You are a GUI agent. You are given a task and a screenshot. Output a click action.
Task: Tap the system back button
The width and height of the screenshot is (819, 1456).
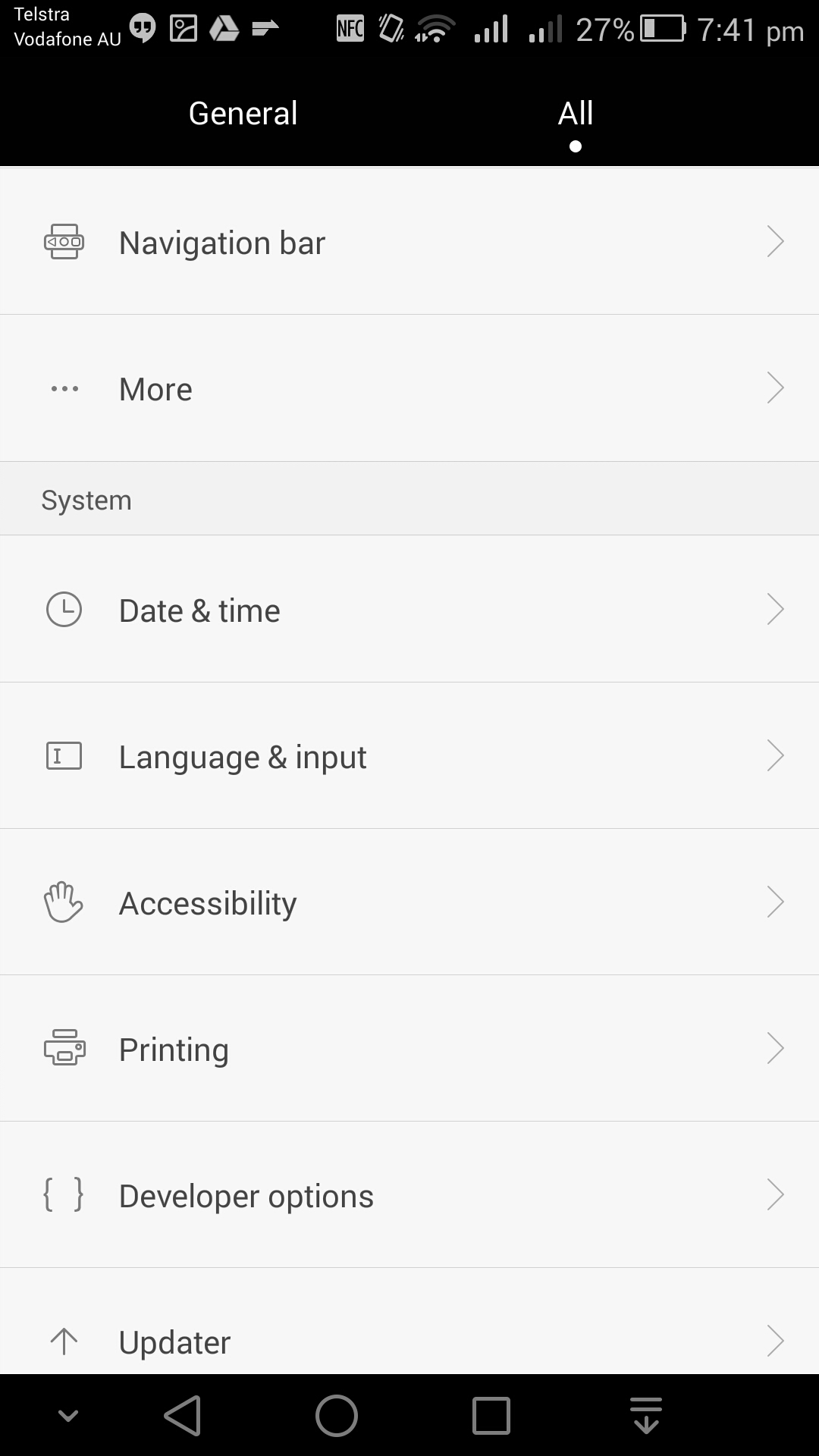click(183, 1416)
